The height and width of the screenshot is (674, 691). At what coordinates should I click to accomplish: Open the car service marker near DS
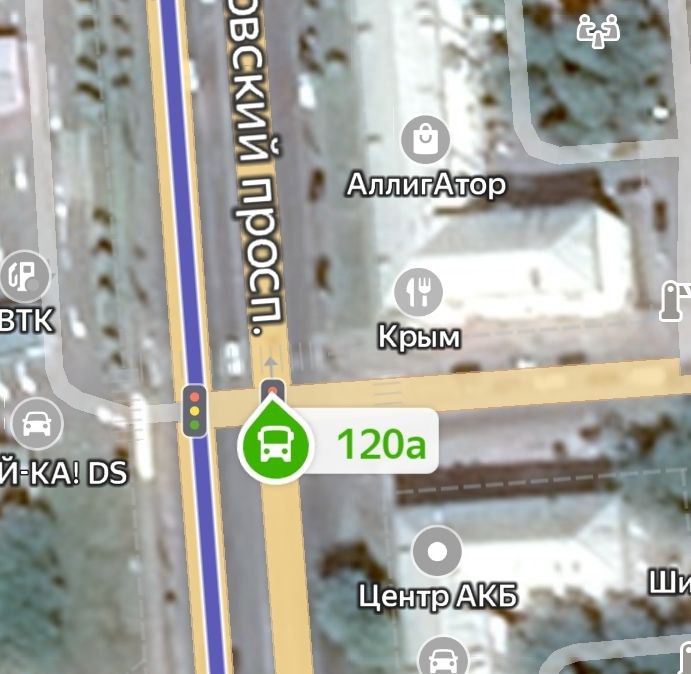point(37,423)
